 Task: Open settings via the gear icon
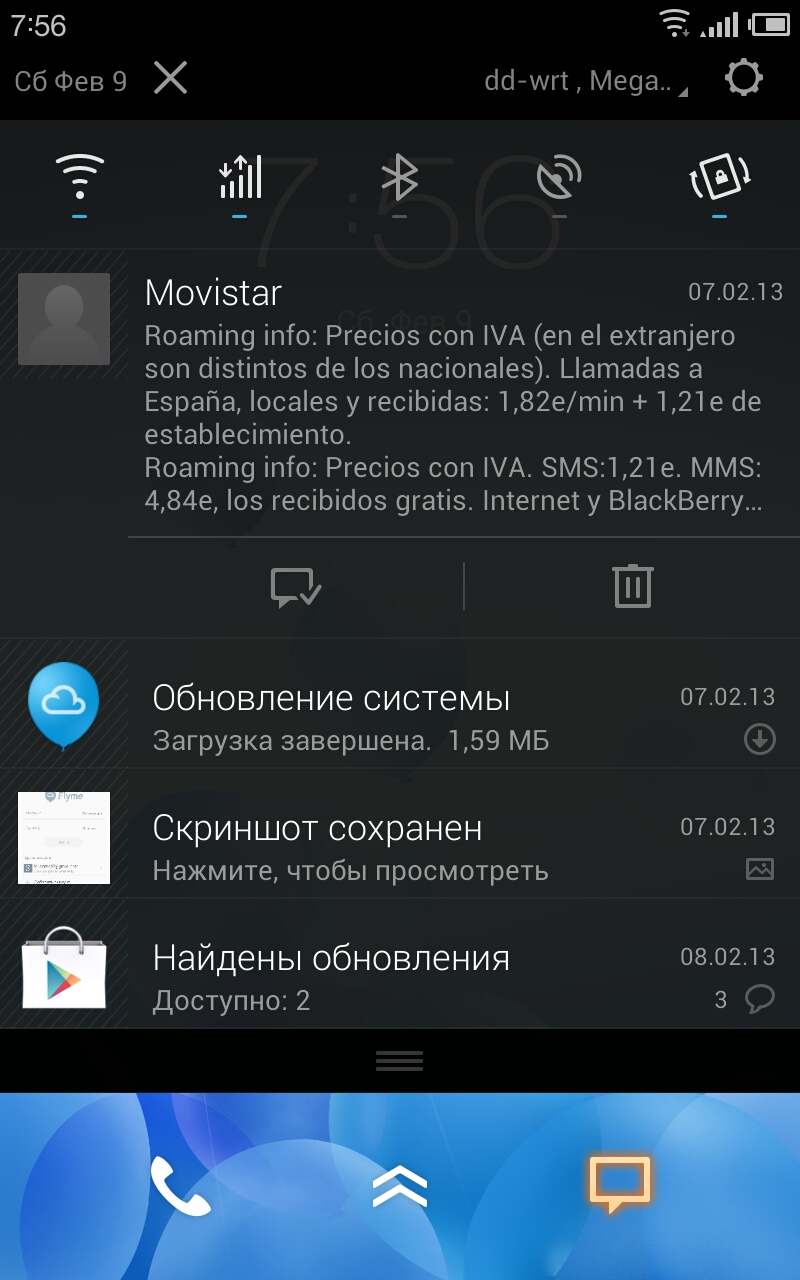coord(743,78)
